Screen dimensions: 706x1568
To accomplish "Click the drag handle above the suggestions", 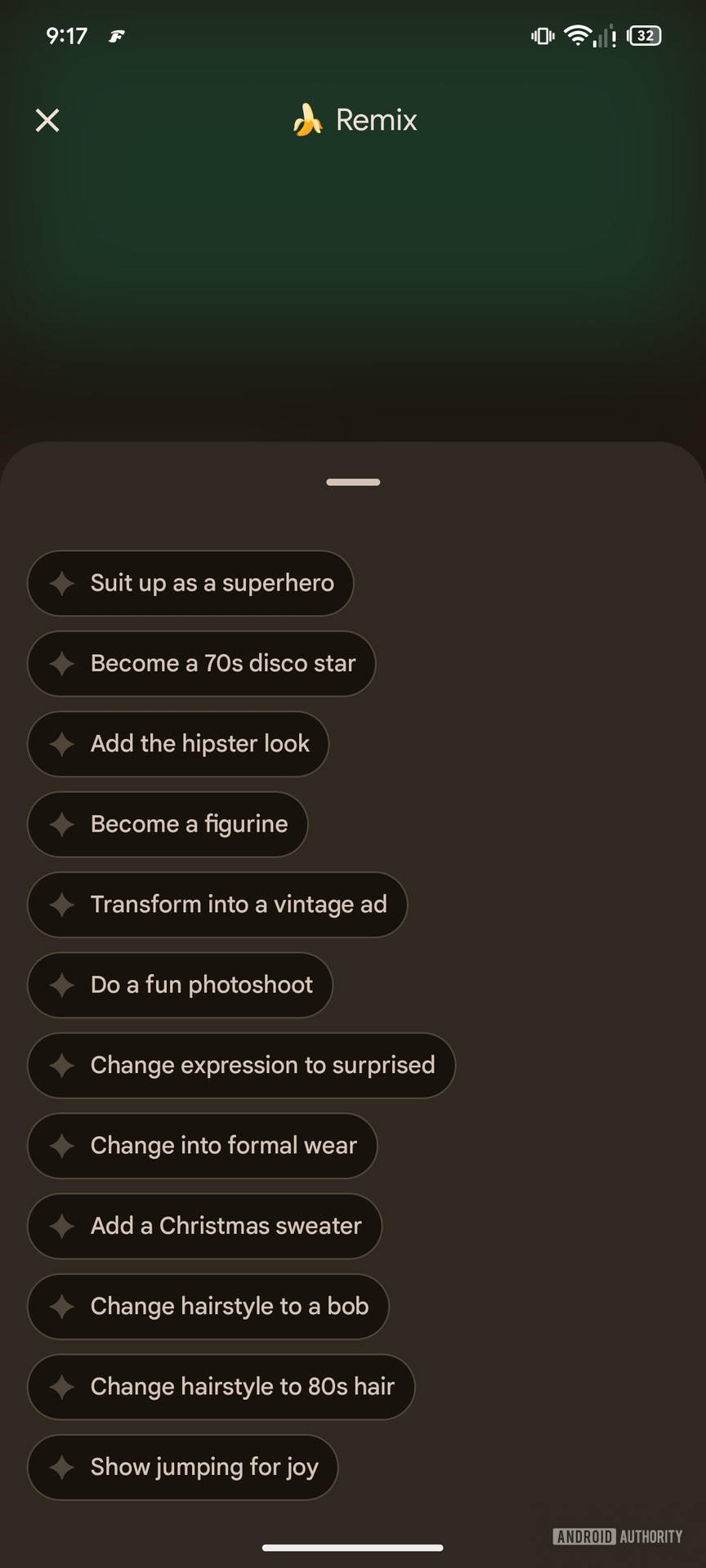I will [x=352, y=482].
